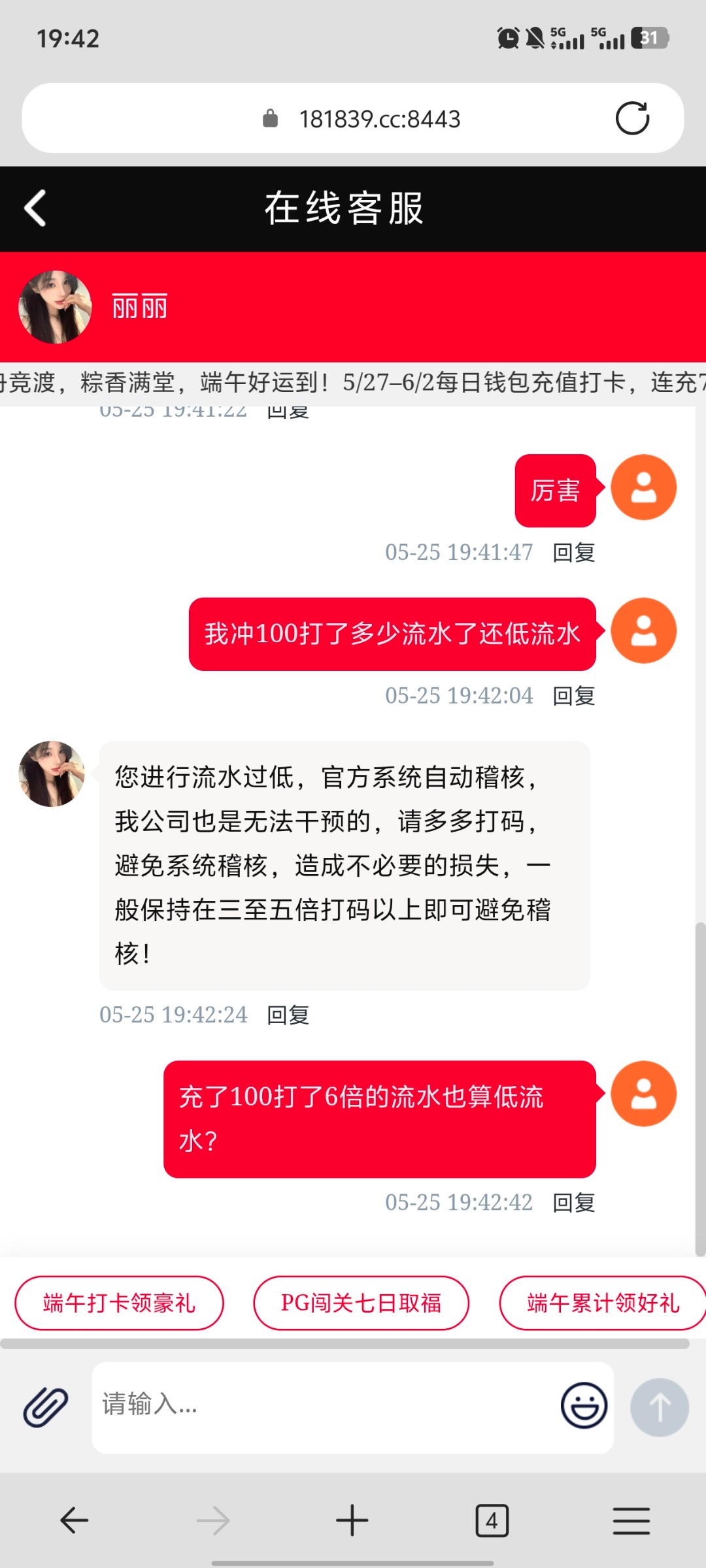This screenshot has height=1568, width=706.
Task: Open the 端午累计领好礼 chip
Action: [x=603, y=1303]
